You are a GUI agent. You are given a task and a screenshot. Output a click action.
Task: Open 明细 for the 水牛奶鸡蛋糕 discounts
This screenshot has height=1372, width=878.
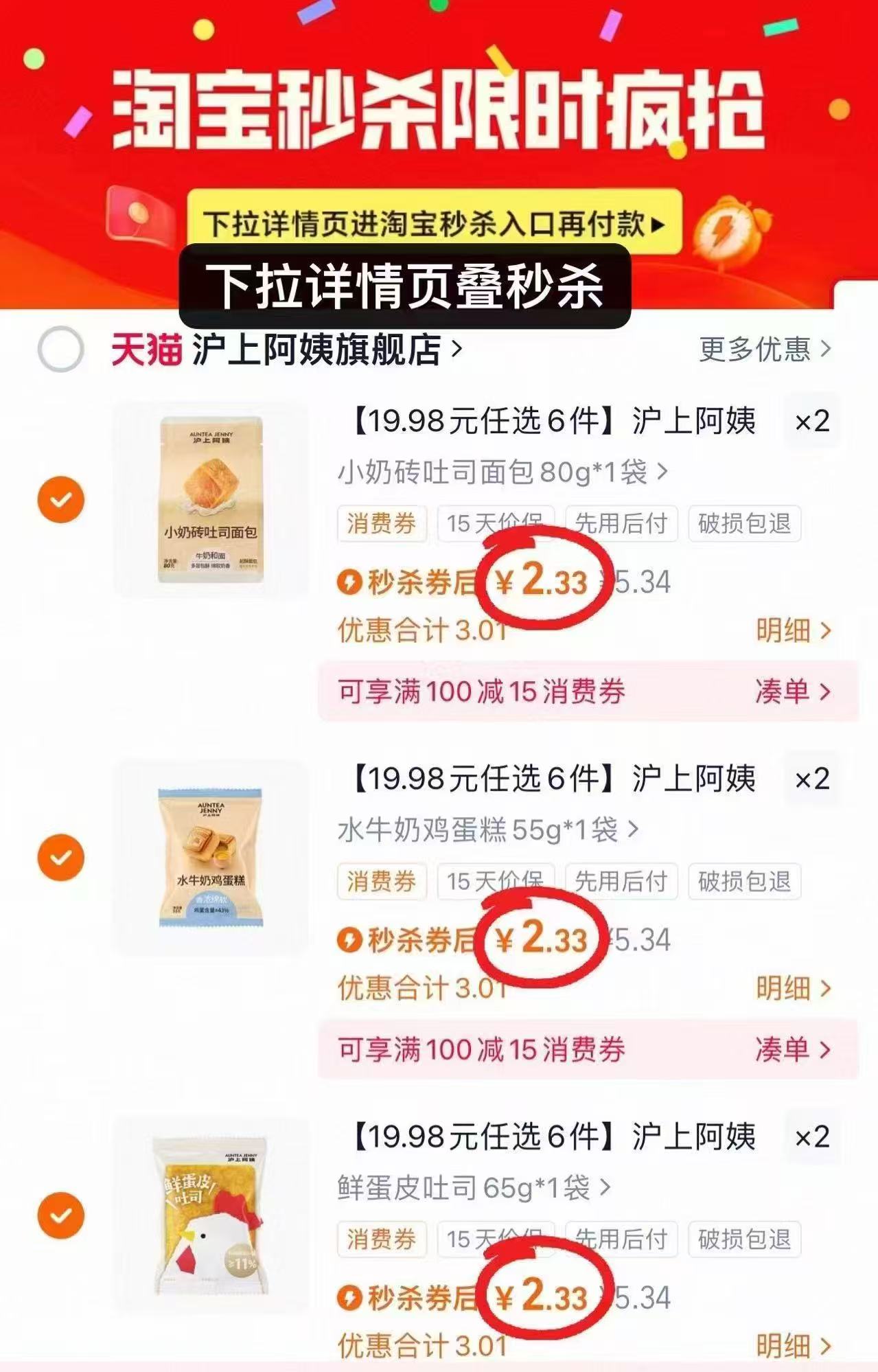pyautogui.click(x=789, y=987)
